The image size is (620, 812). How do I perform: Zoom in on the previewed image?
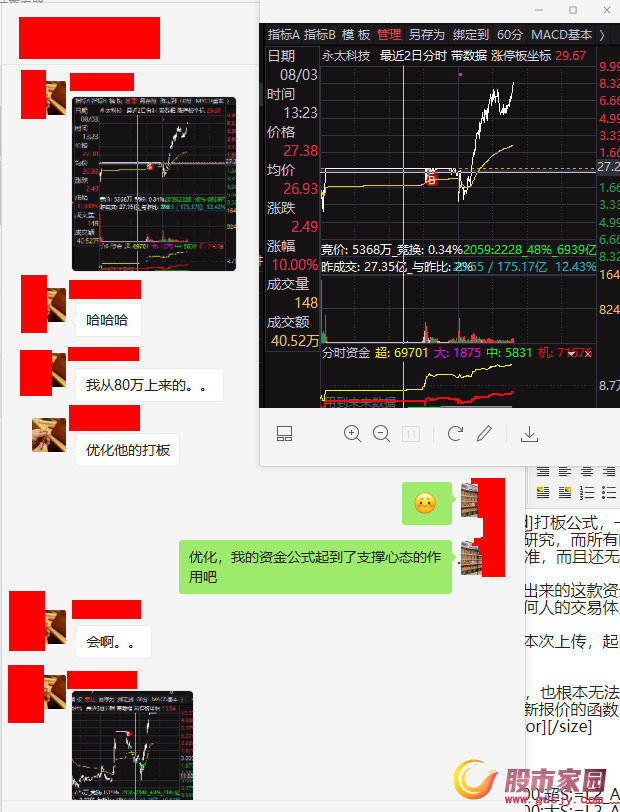click(x=352, y=434)
